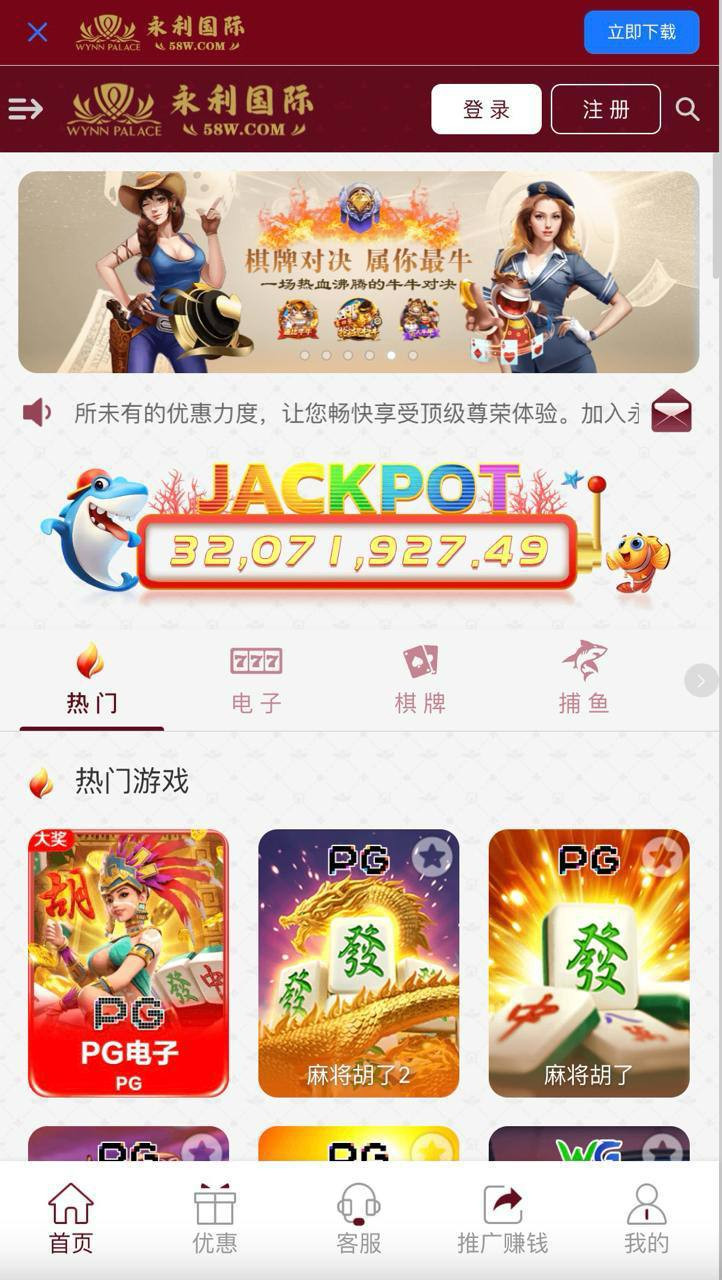Open the search magnifier icon
The width and height of the screenshot is (722, 1280).
pyautogui.click(x=687, y=109)
